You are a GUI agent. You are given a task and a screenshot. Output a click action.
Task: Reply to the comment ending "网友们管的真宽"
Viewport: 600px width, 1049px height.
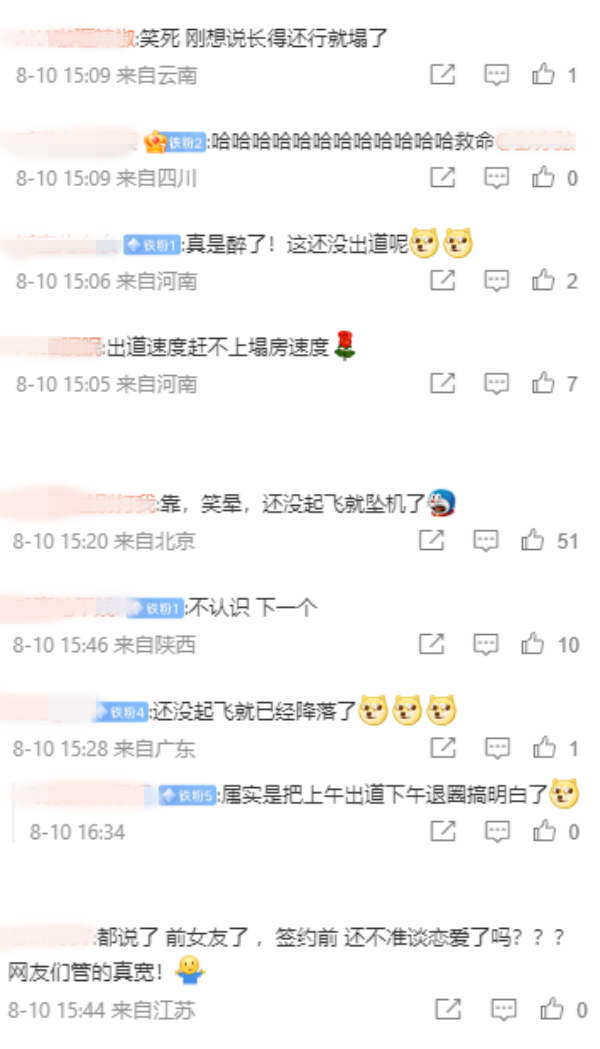click(x=505, y=1009)
